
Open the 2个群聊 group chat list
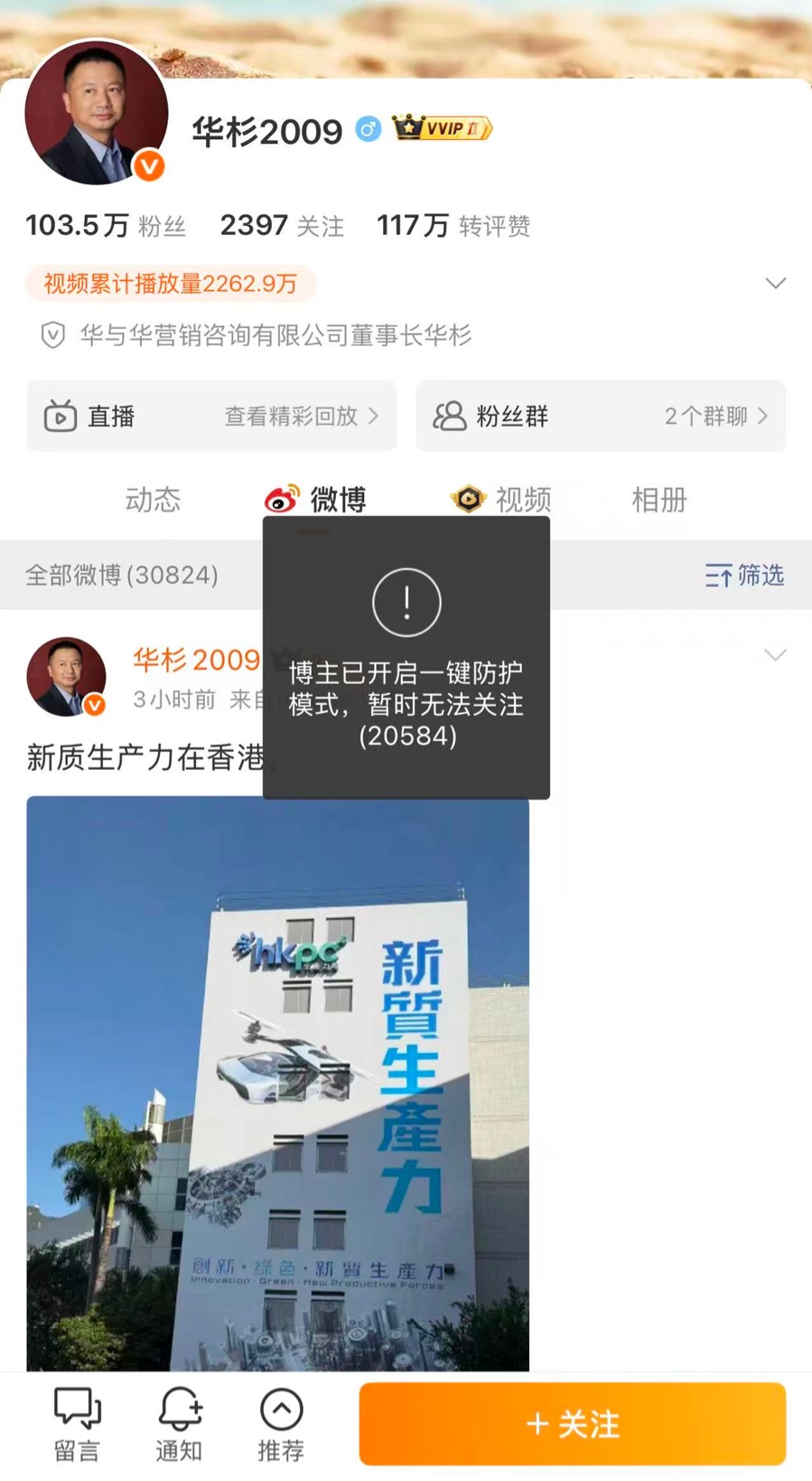[x=705, y=416]
